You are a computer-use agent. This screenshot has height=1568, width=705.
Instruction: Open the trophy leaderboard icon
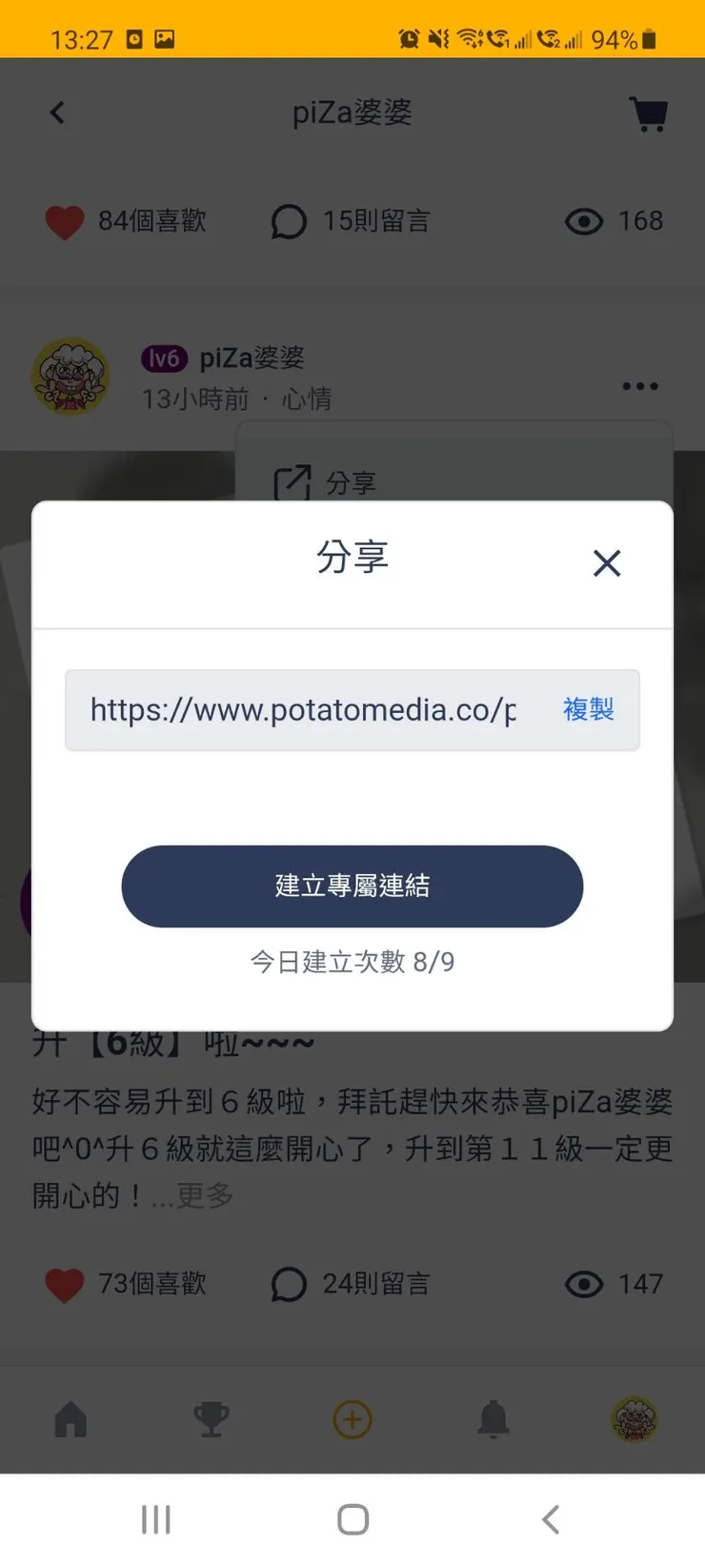(x=211, y=1420)
